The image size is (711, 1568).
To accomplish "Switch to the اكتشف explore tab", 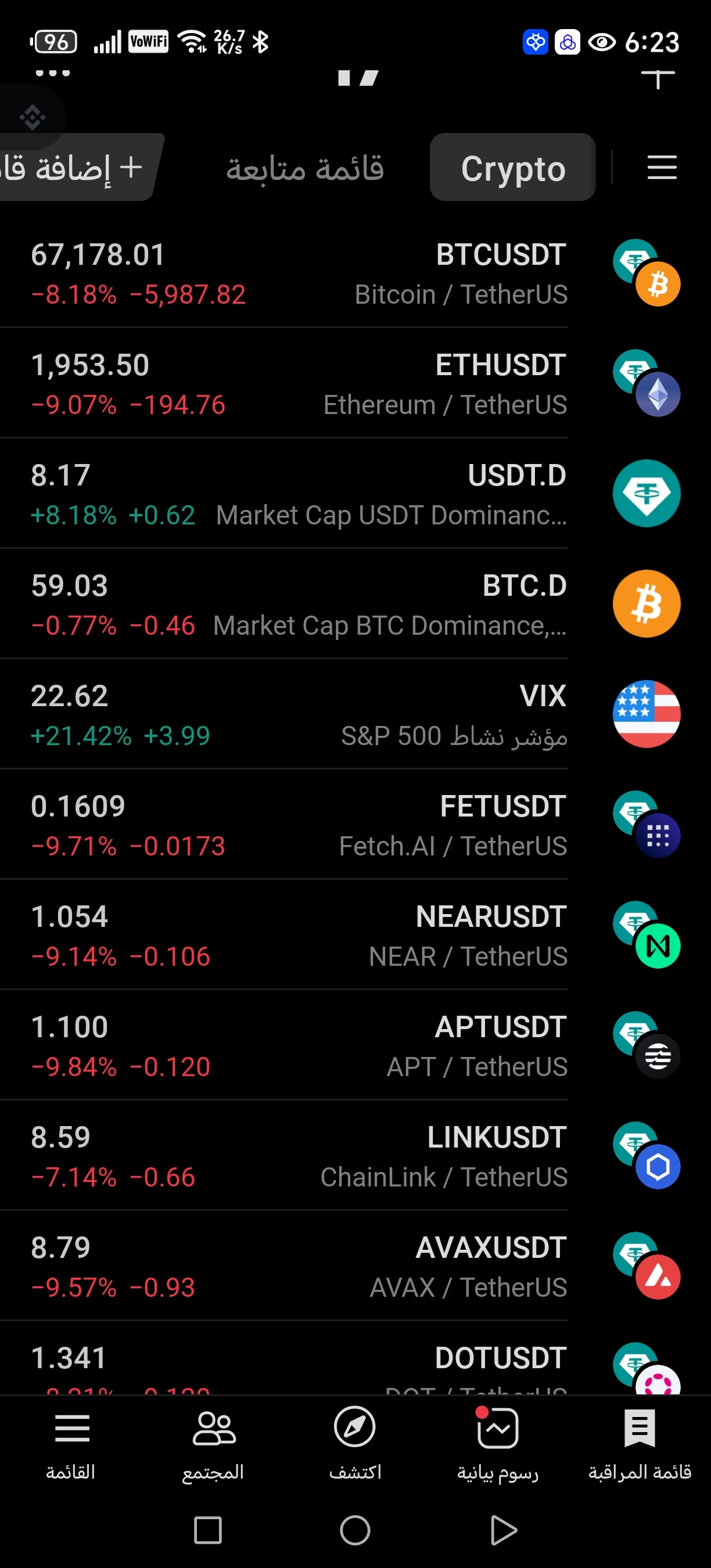I will tap(355, 1443).
